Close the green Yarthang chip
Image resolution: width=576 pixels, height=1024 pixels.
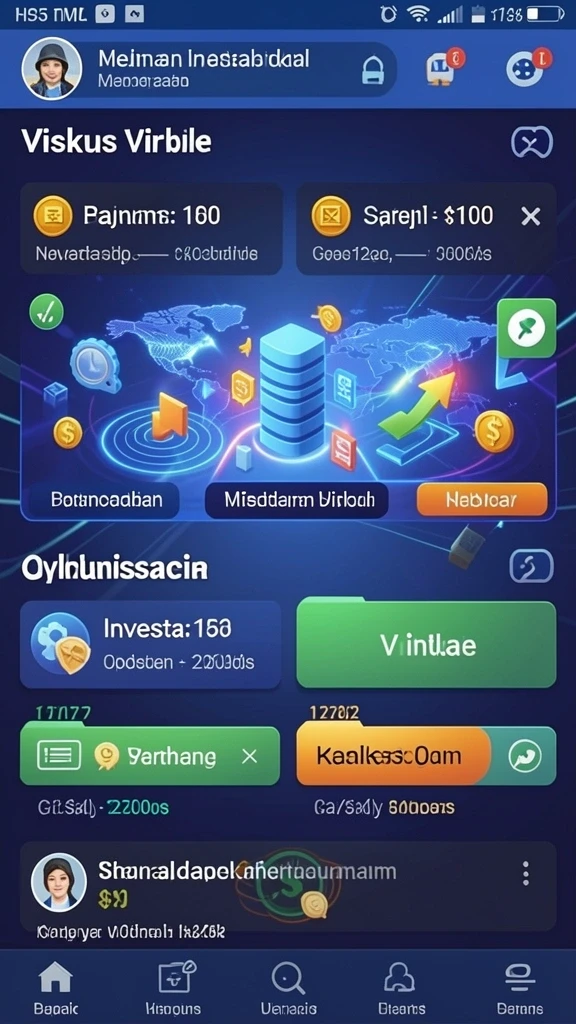249,756
